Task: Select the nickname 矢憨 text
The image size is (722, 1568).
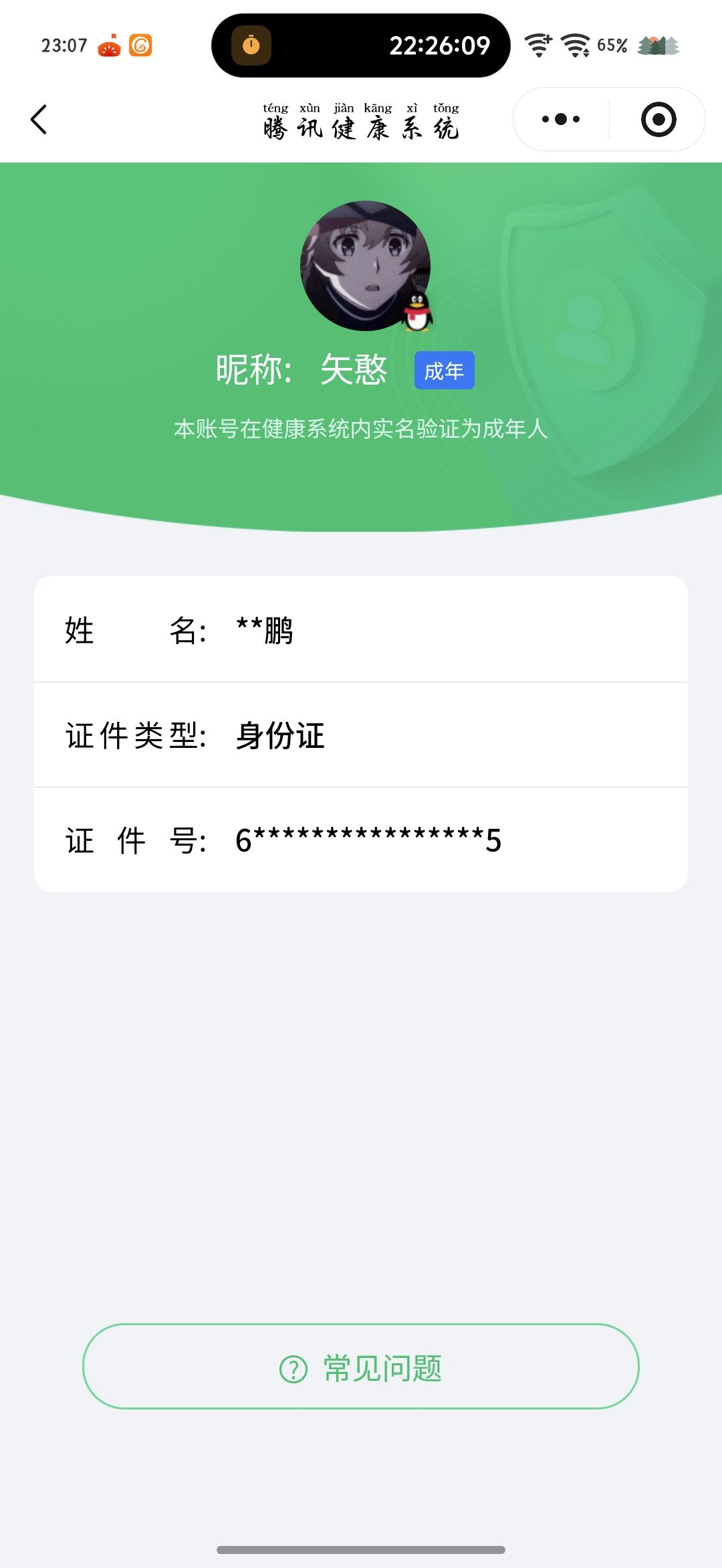Action: click(354, 369)
